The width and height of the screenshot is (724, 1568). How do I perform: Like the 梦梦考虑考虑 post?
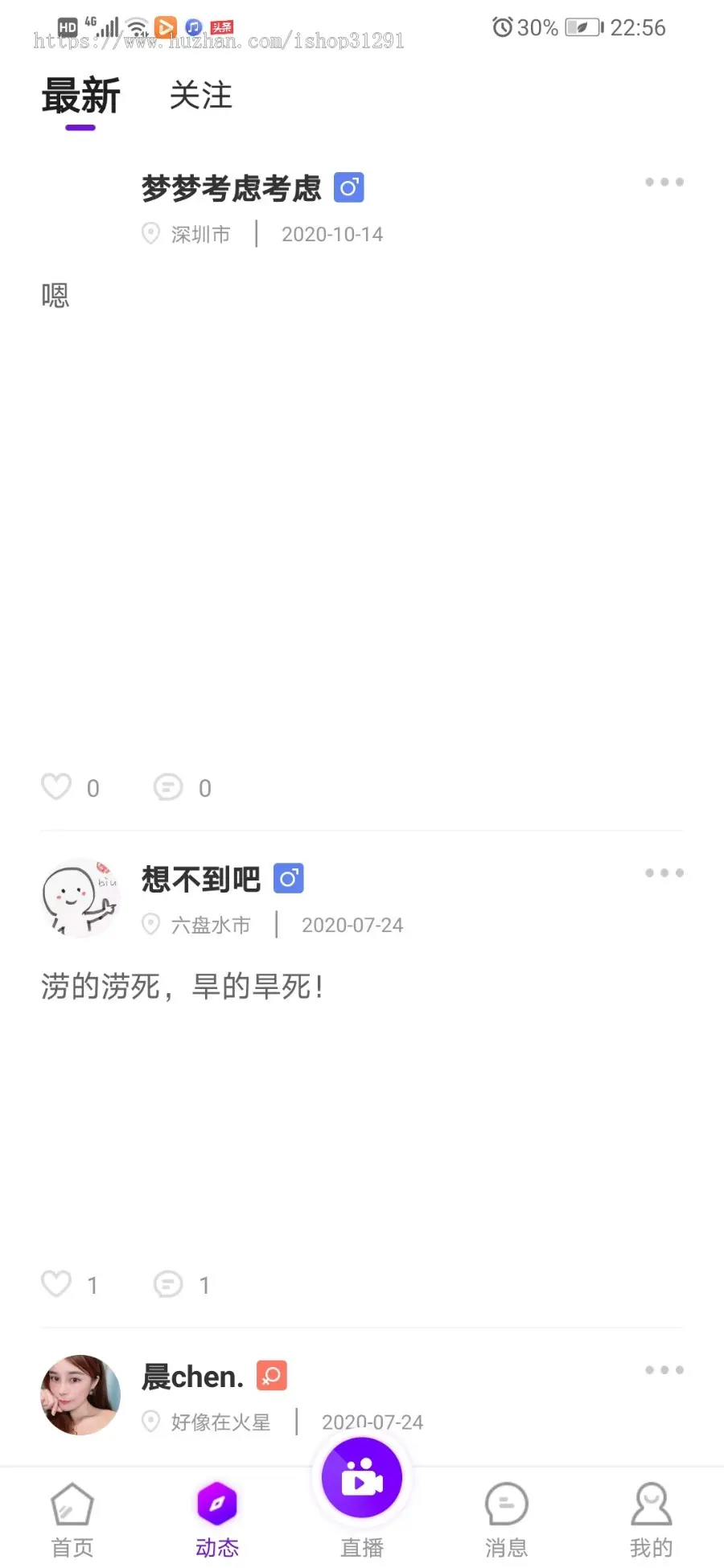[56, 786]
